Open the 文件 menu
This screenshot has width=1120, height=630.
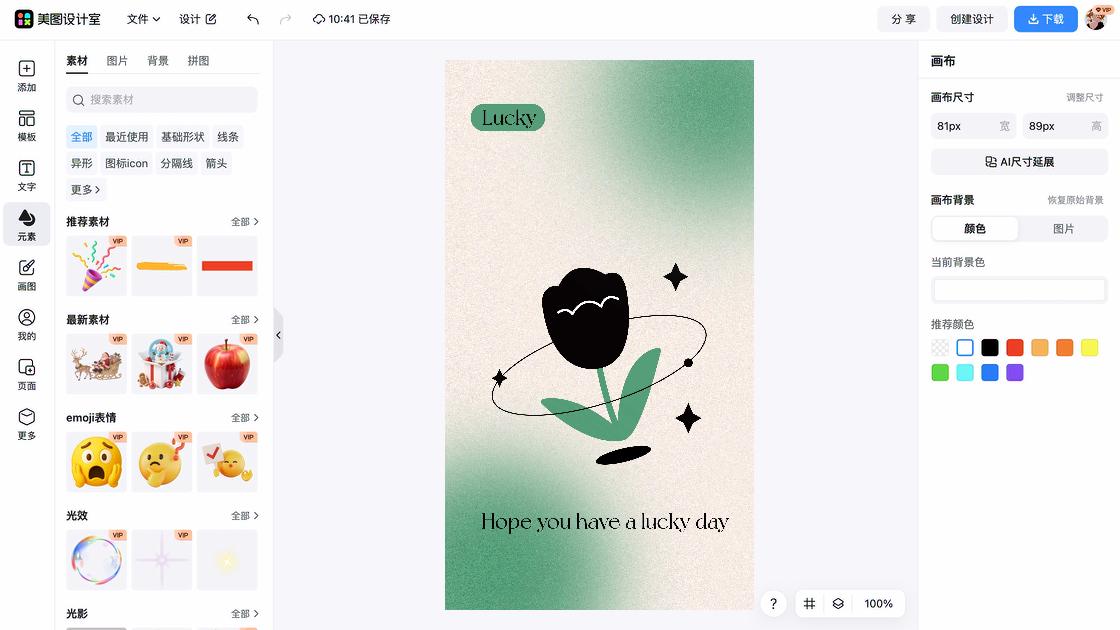pyautogui.click(x=143, y=19)
